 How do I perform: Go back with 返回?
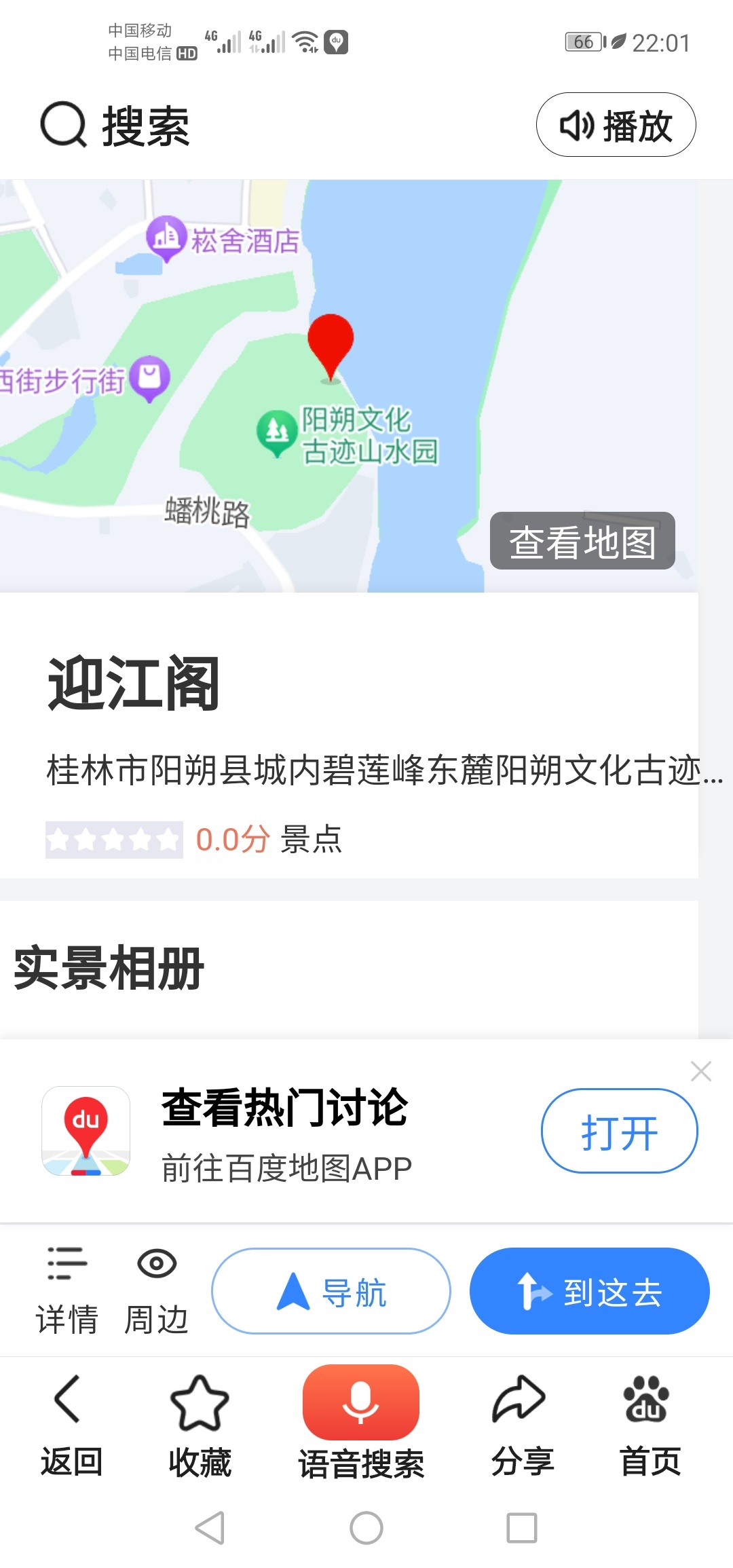click(x=71, y=1425)
